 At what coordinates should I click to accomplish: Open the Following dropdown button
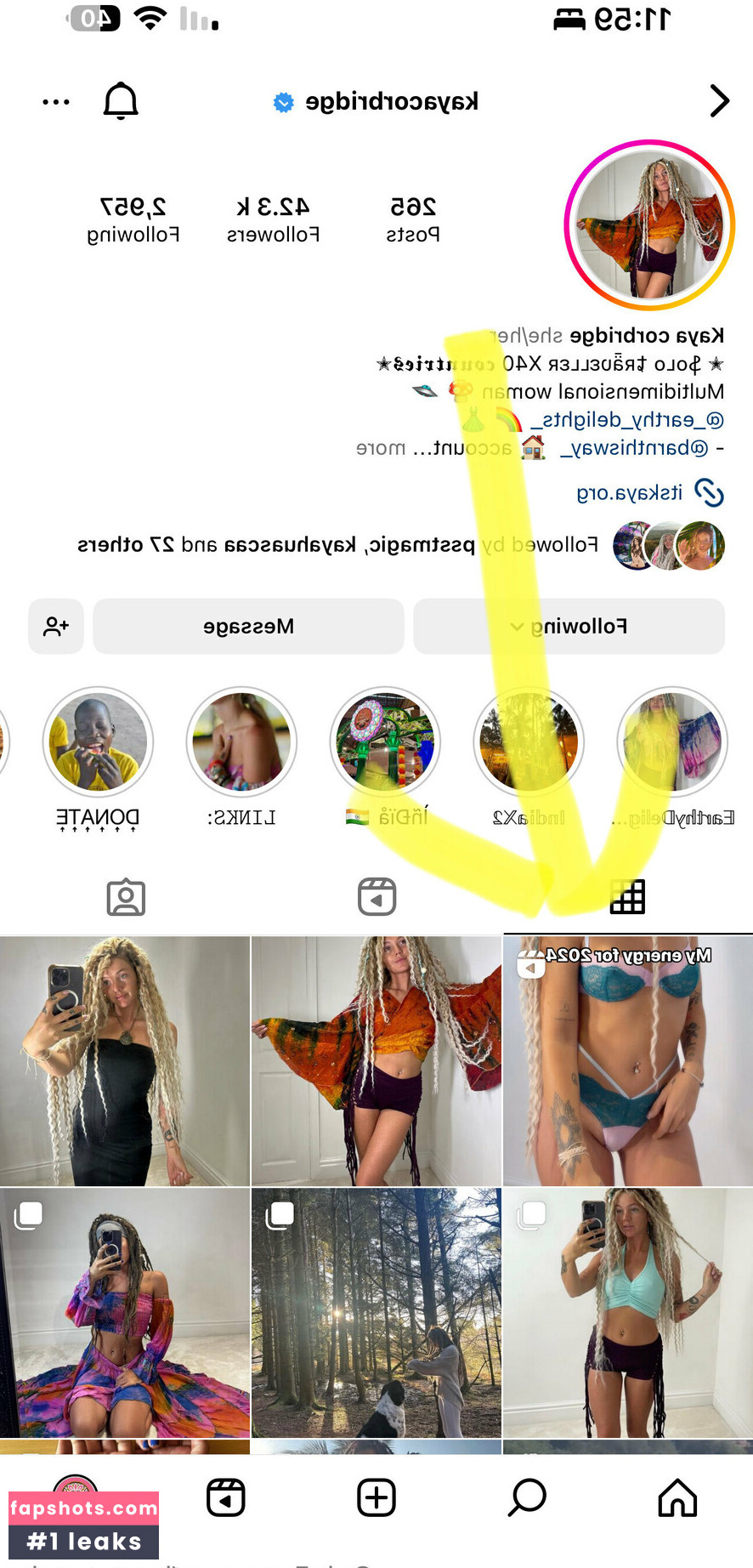click(569, 627)
